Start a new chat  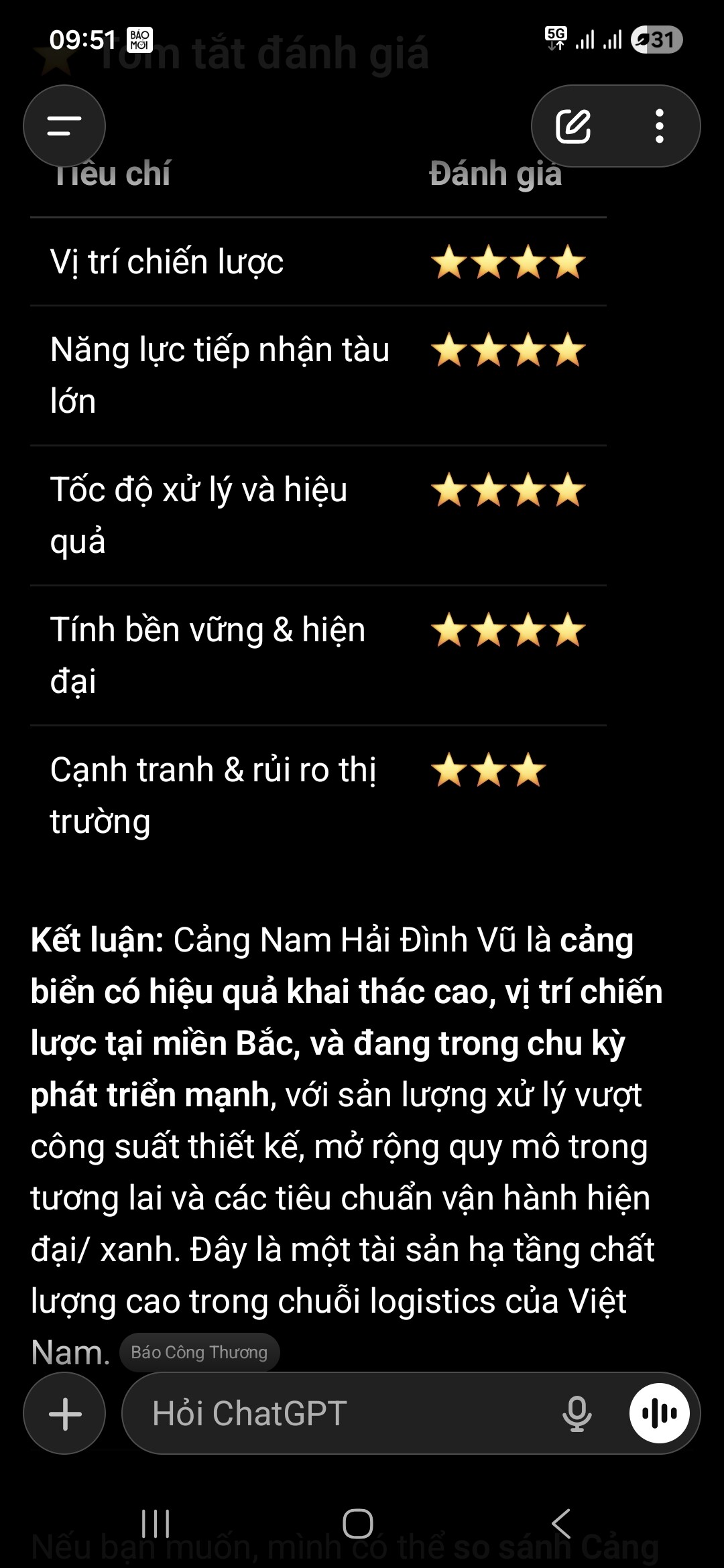point(573,126)
